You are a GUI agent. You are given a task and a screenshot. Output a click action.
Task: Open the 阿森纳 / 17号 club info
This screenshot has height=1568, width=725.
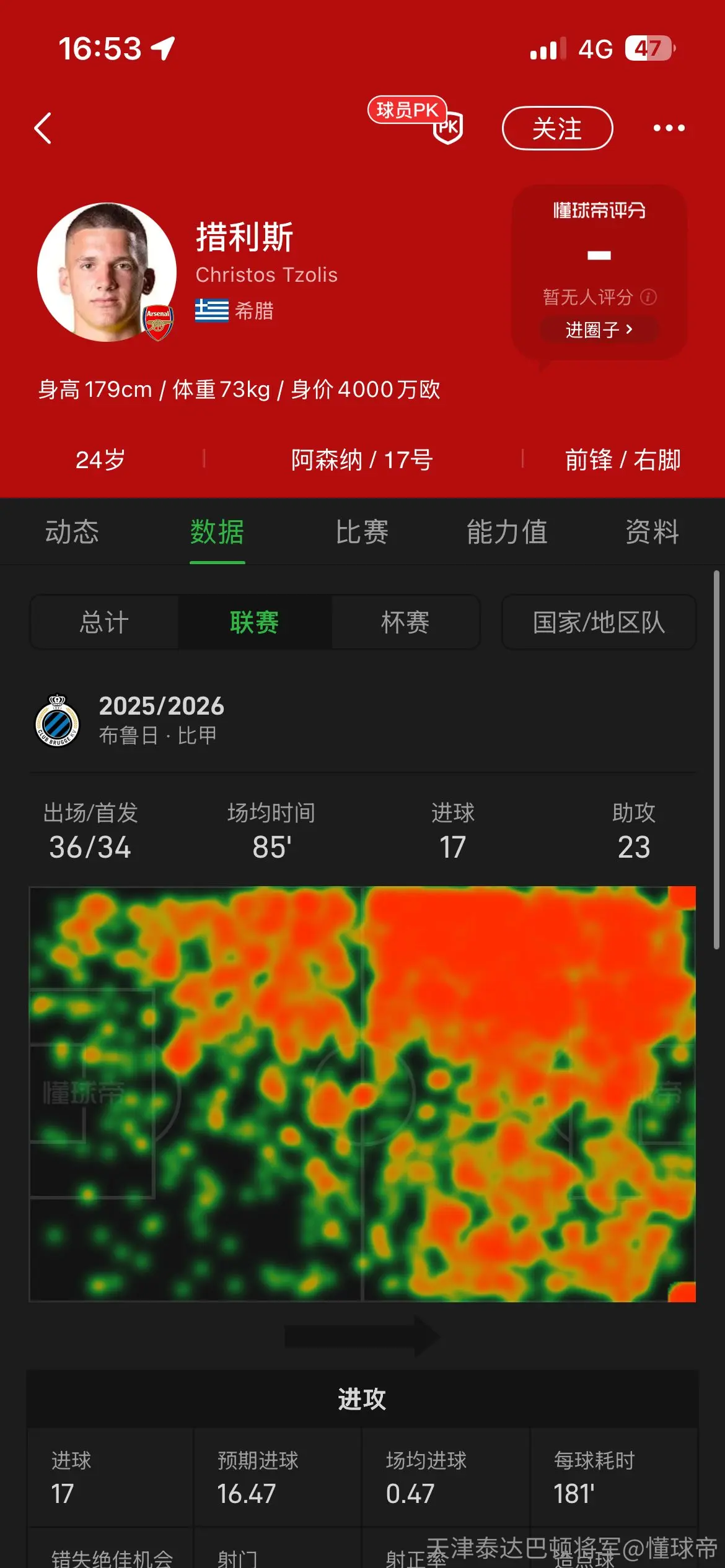point(362,460)
